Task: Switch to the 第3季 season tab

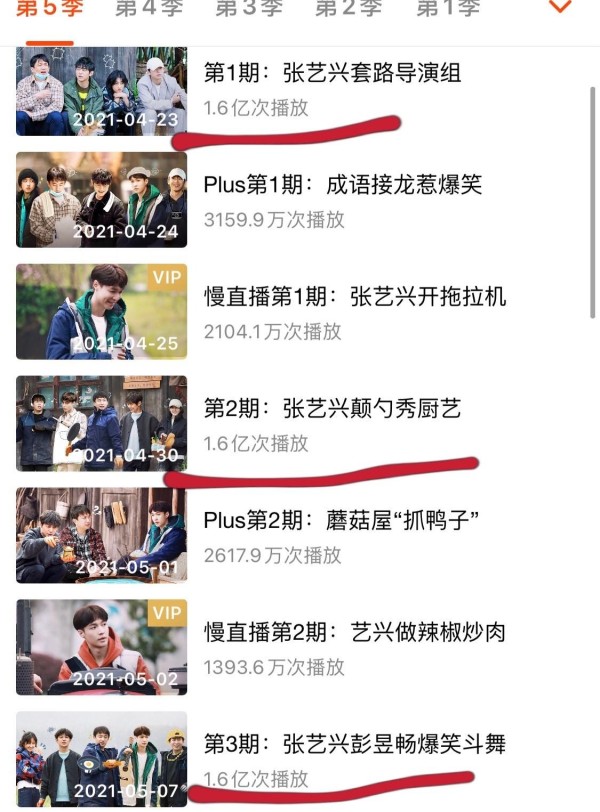Action: coord(247,9)
